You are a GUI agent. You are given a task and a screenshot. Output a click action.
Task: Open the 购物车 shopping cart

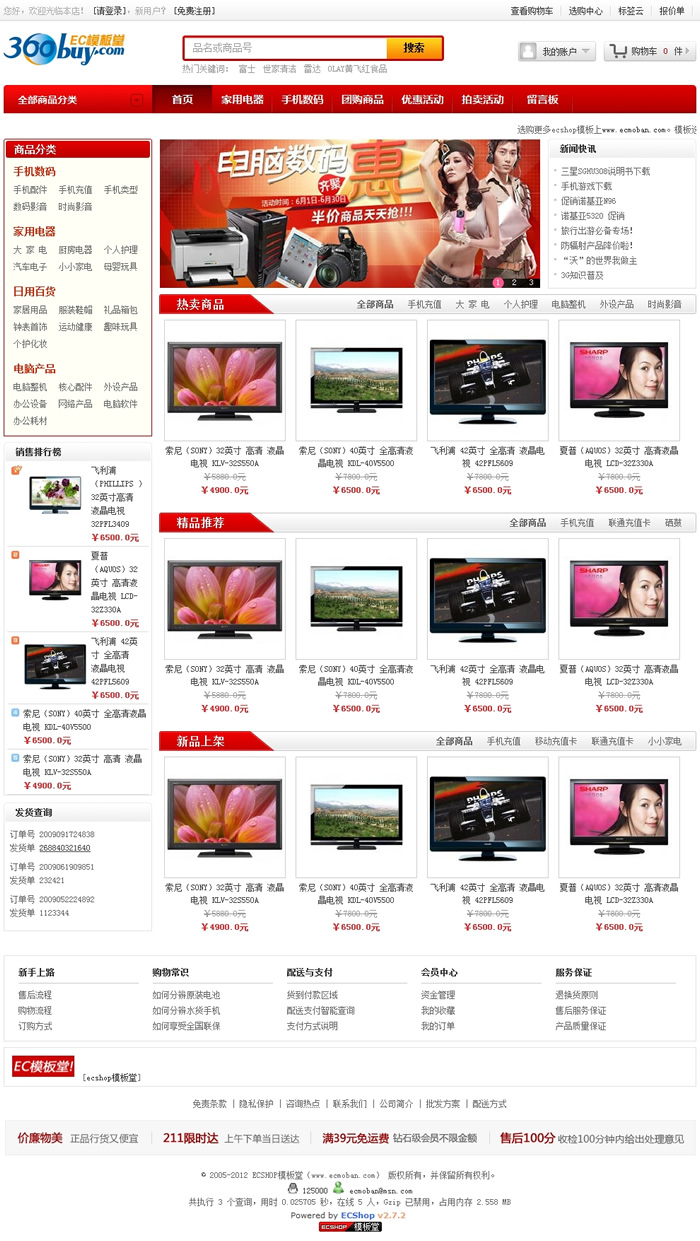pyautogui.click(x=649, y=51)
